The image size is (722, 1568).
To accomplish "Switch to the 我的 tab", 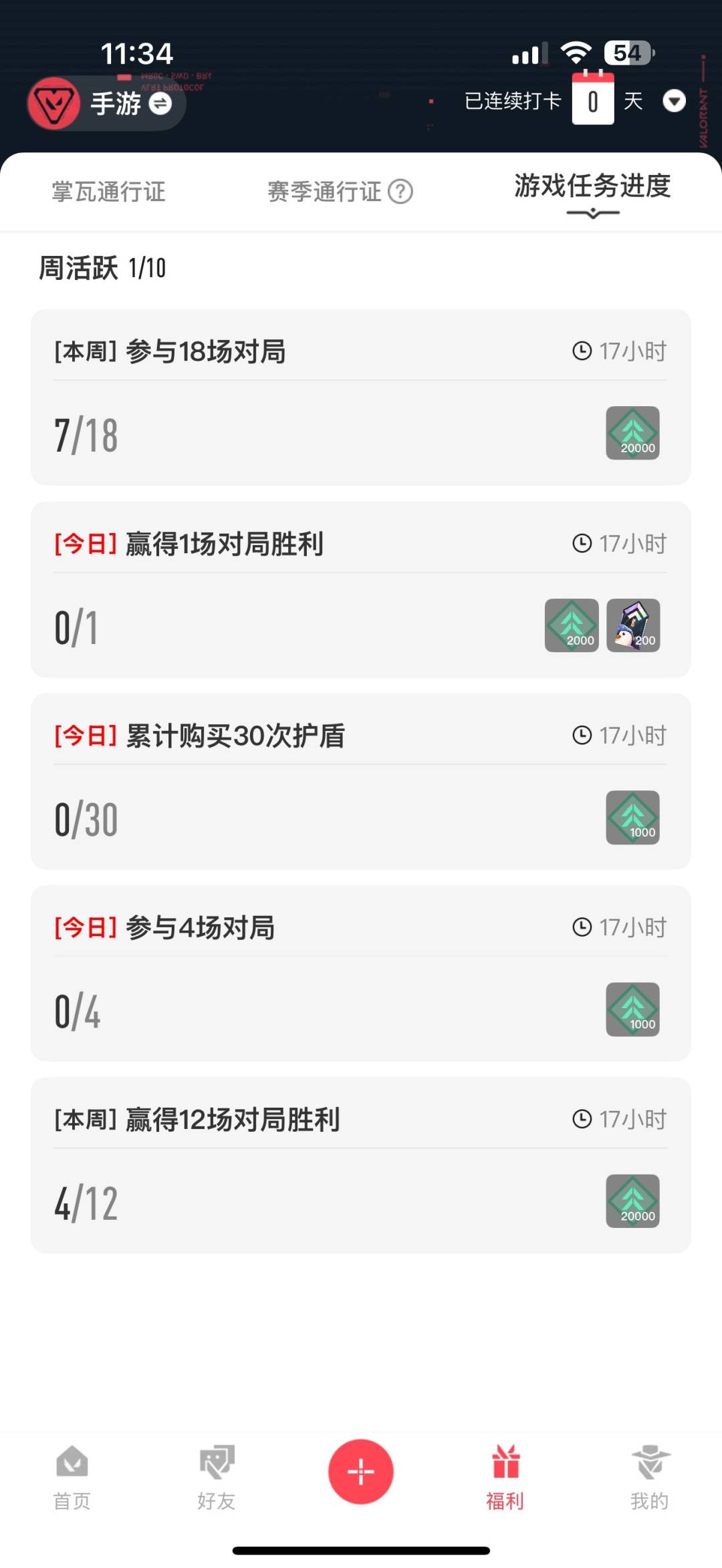I will [649, 1477].
